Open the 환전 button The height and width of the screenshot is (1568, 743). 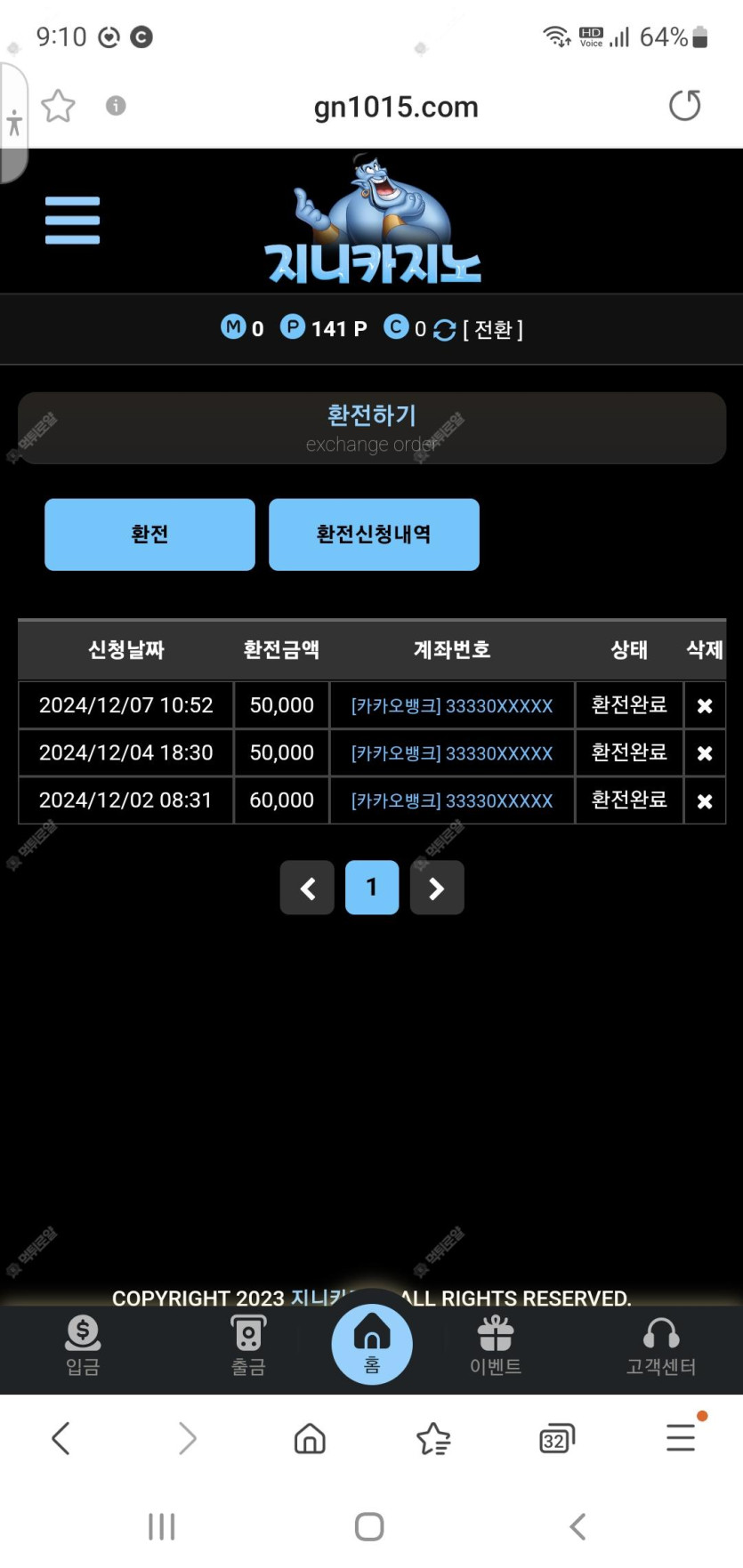149,534
